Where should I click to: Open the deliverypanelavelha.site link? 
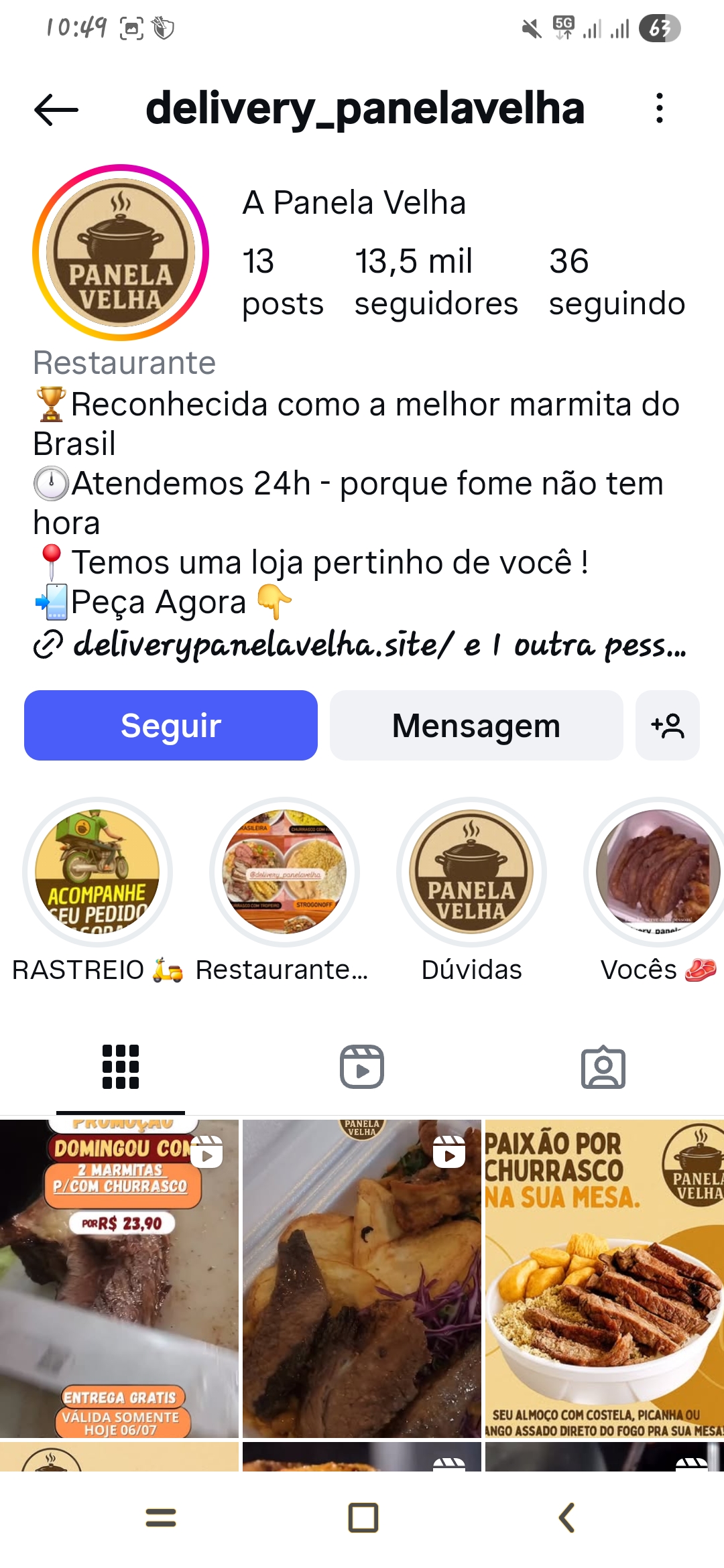point(263,645)
